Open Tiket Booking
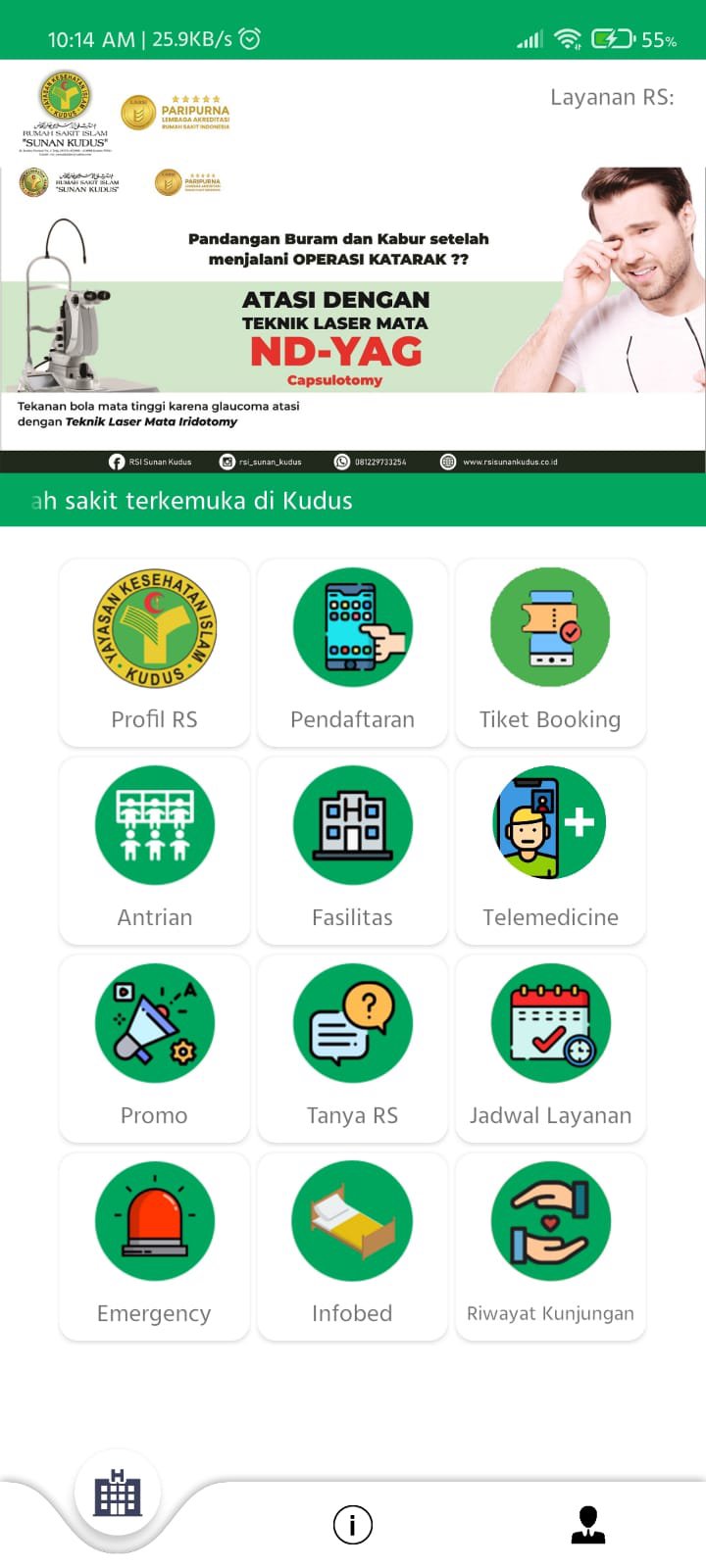 [x=551, y=653]
